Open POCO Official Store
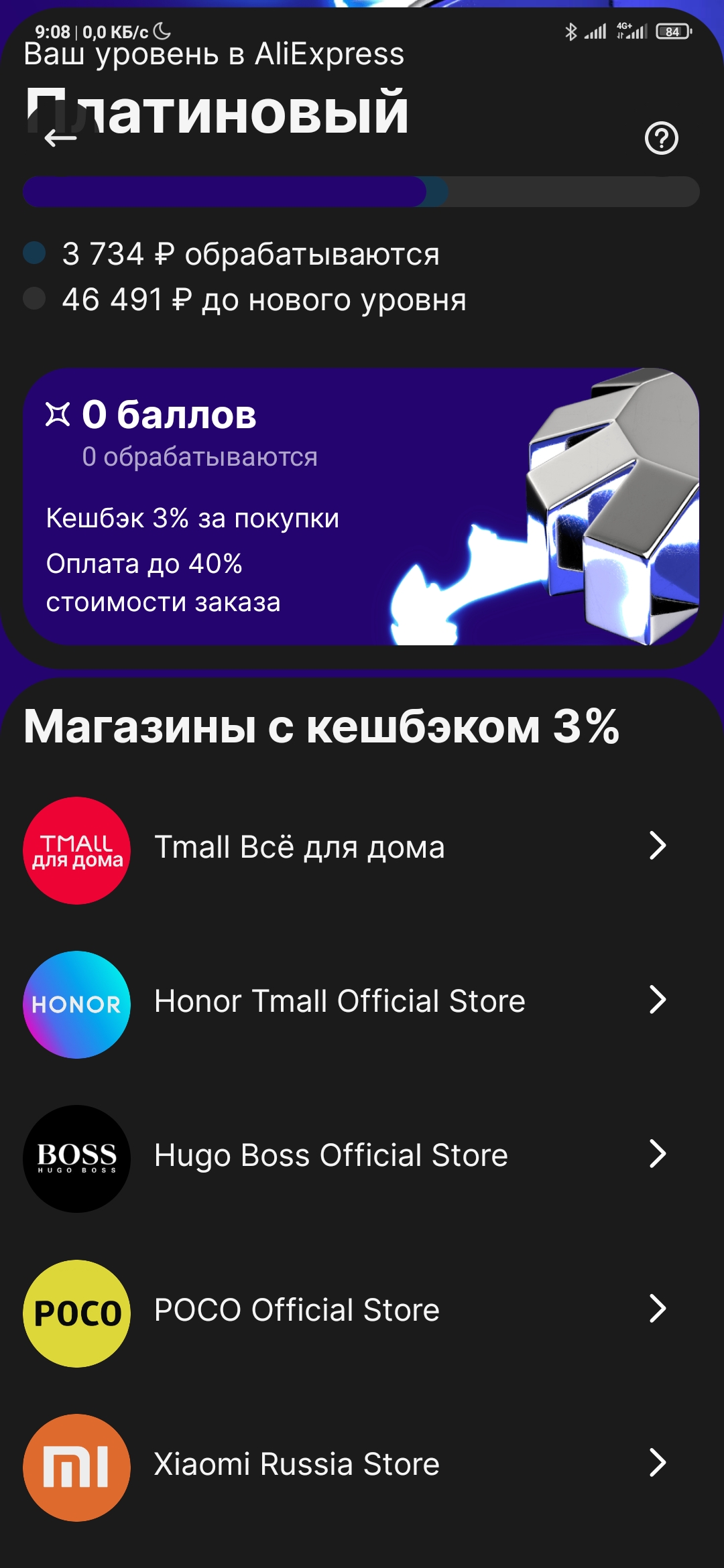724x1568 pixels. [x=345, y=1310]
